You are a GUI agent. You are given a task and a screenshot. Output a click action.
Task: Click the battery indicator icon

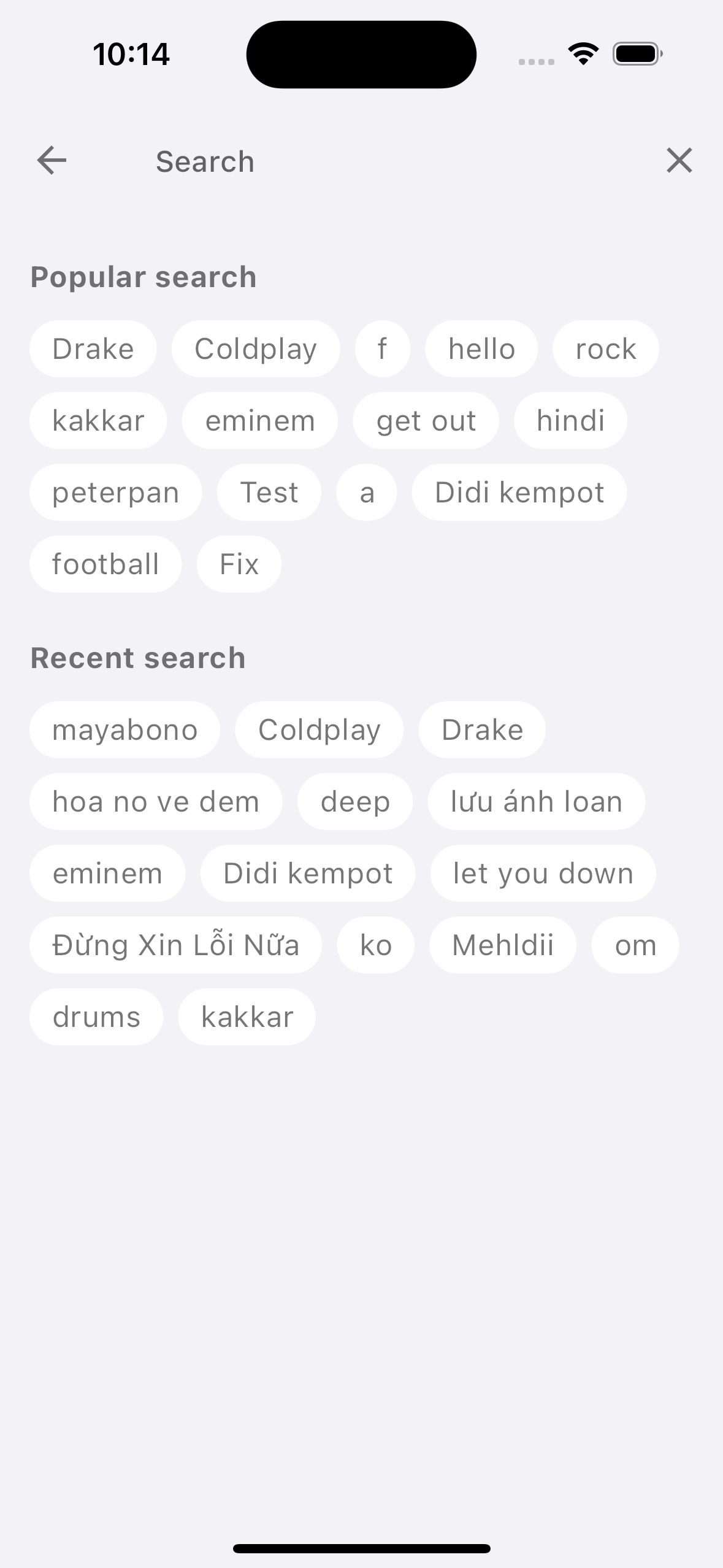point(635,54)
